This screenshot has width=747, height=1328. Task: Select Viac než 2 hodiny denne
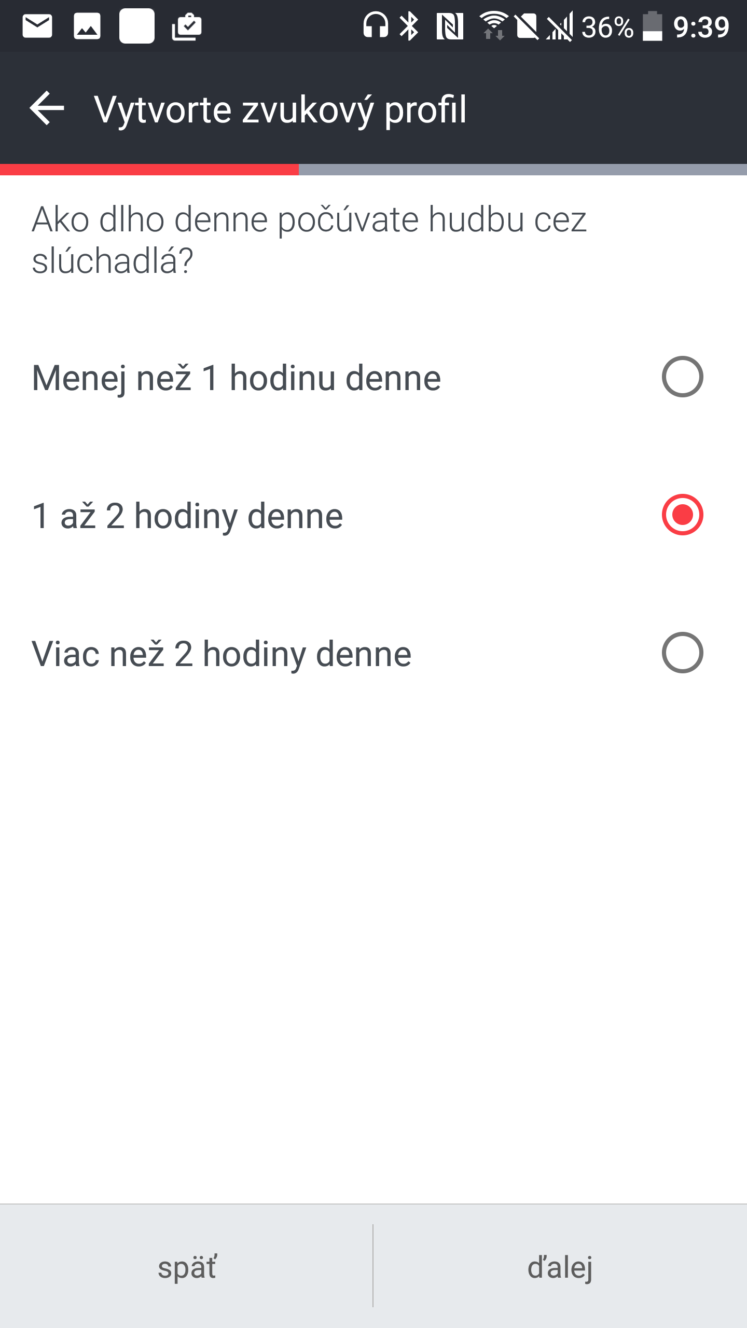click(373, 654)
